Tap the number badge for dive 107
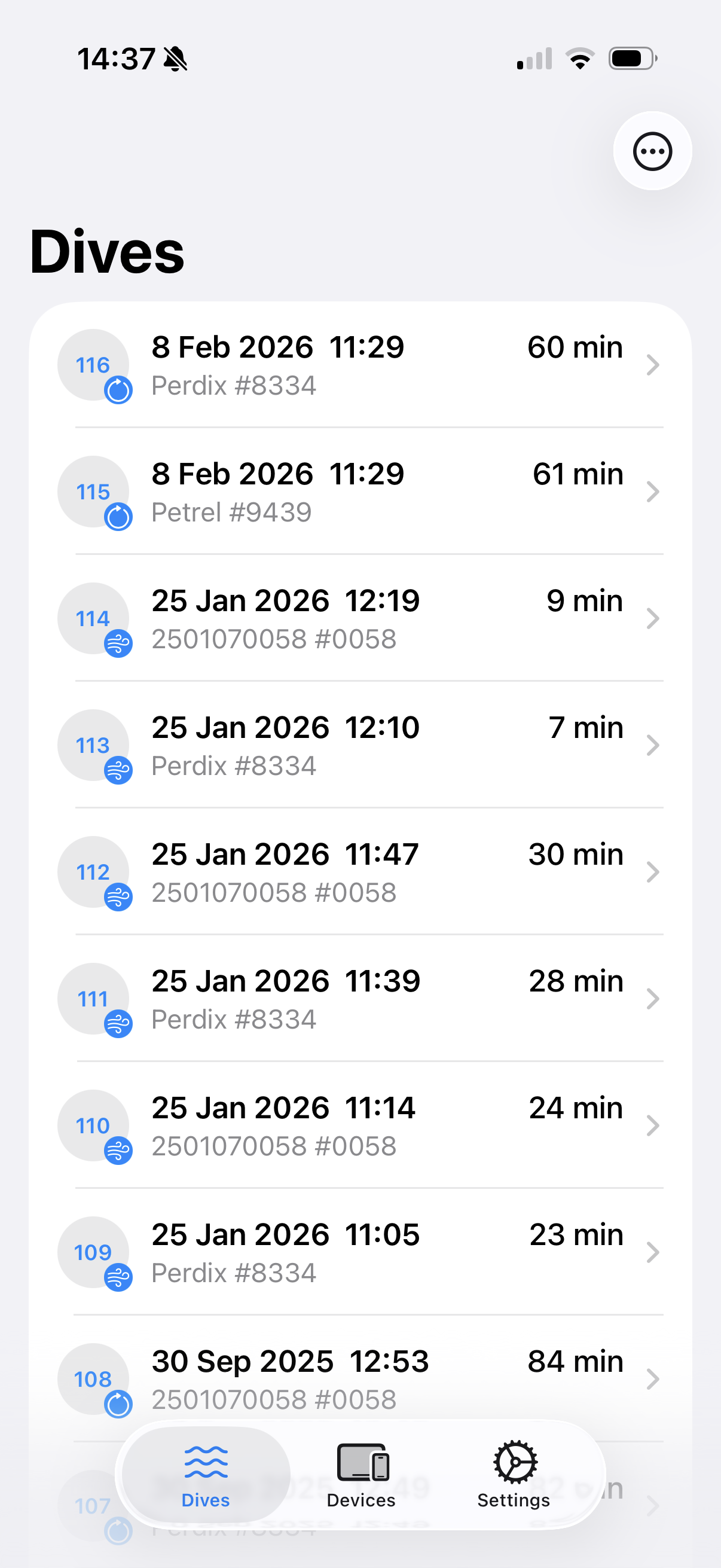Image resolution: width=721 pixels, height=1568 pixels. [92, 1505]
